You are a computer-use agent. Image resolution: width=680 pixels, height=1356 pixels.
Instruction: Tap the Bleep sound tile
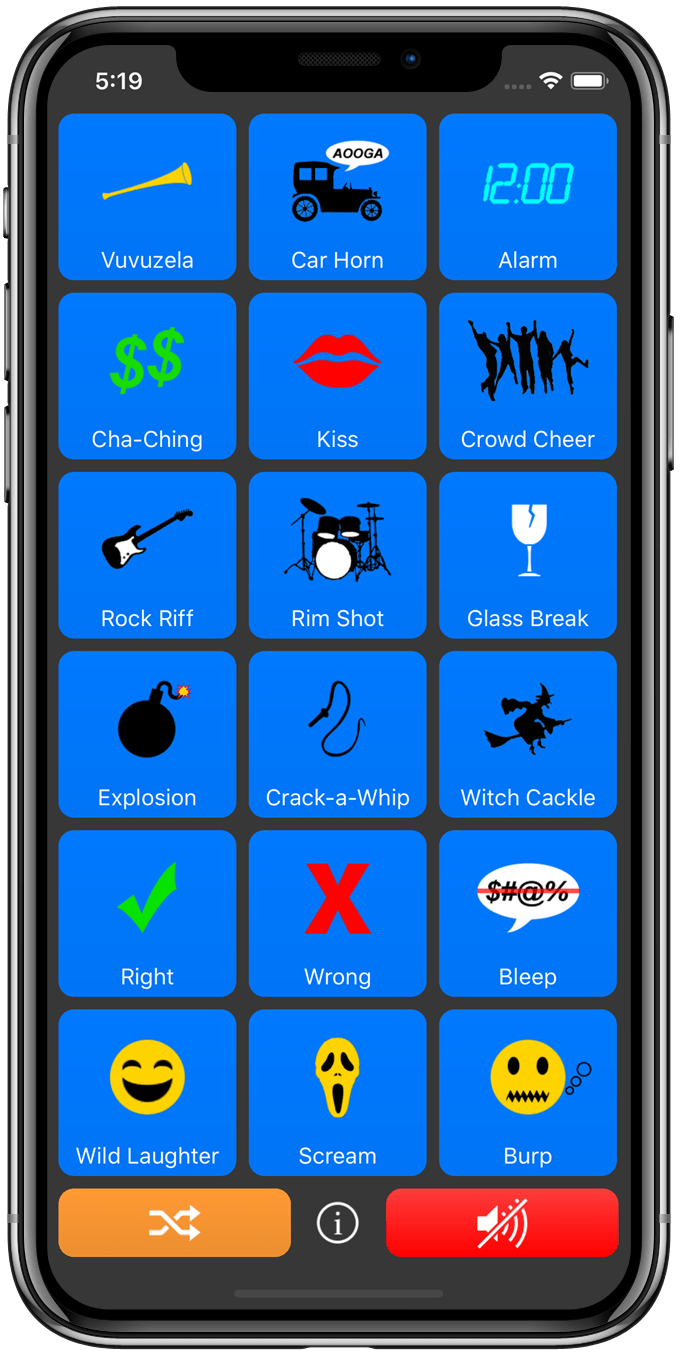[x=527, y=912]
